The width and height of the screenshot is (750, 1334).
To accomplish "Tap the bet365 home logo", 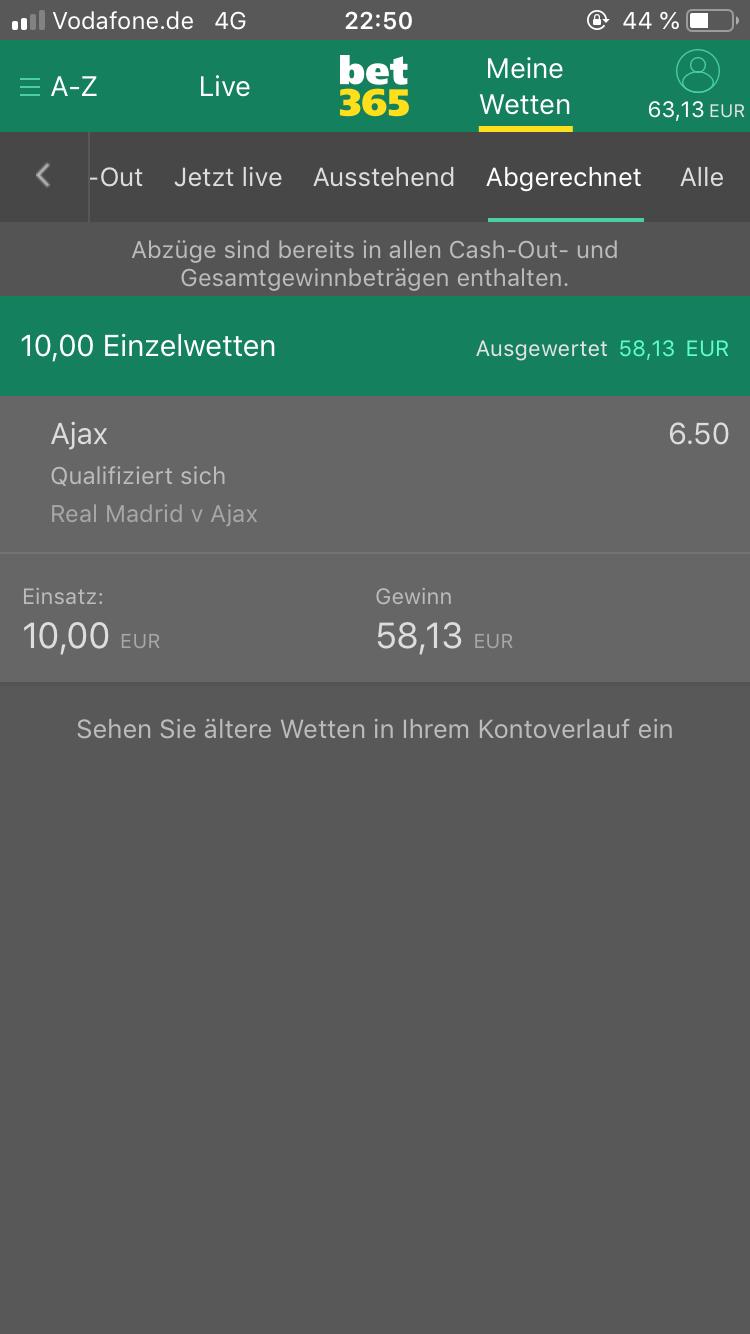I will pyautogui.click(x=374, y=87).
